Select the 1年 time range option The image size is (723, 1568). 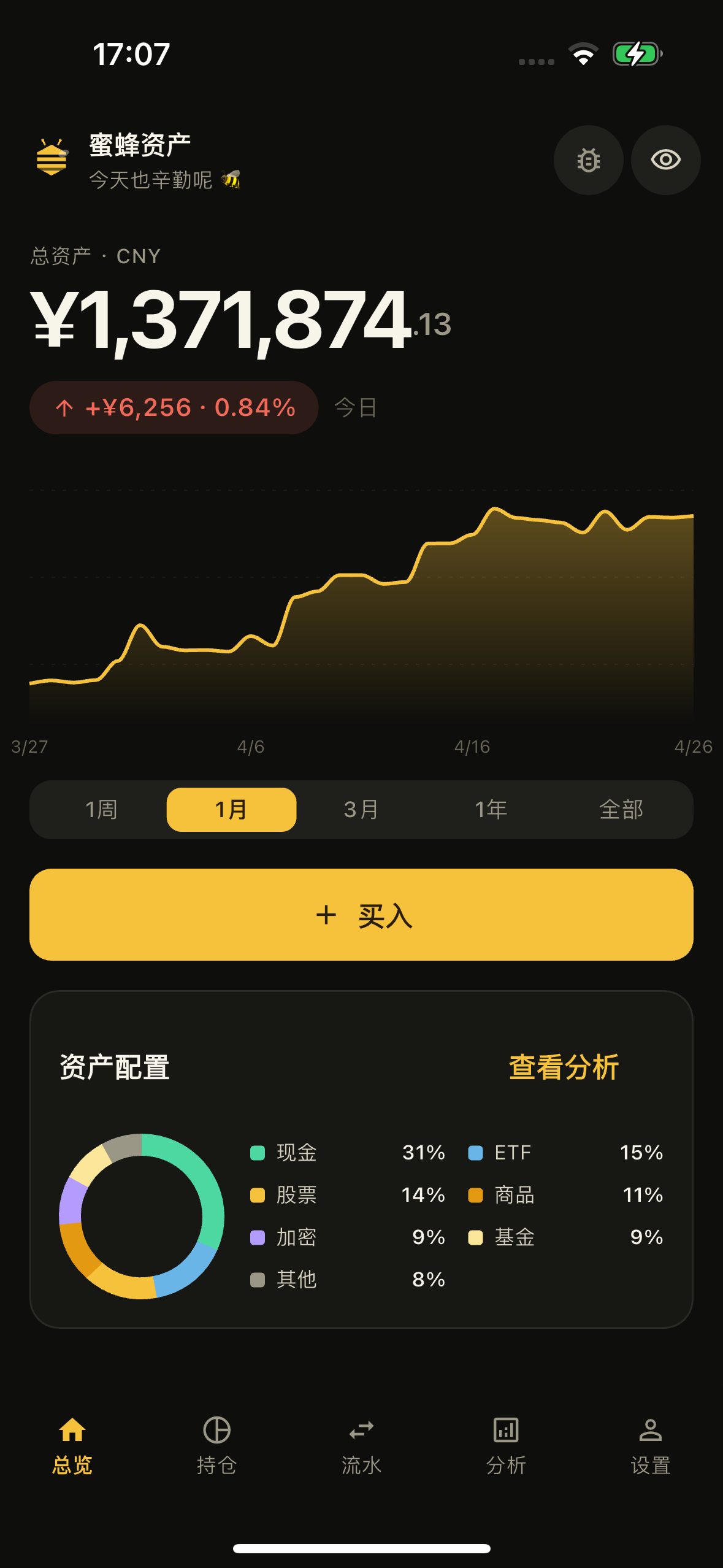pos(491,809)
